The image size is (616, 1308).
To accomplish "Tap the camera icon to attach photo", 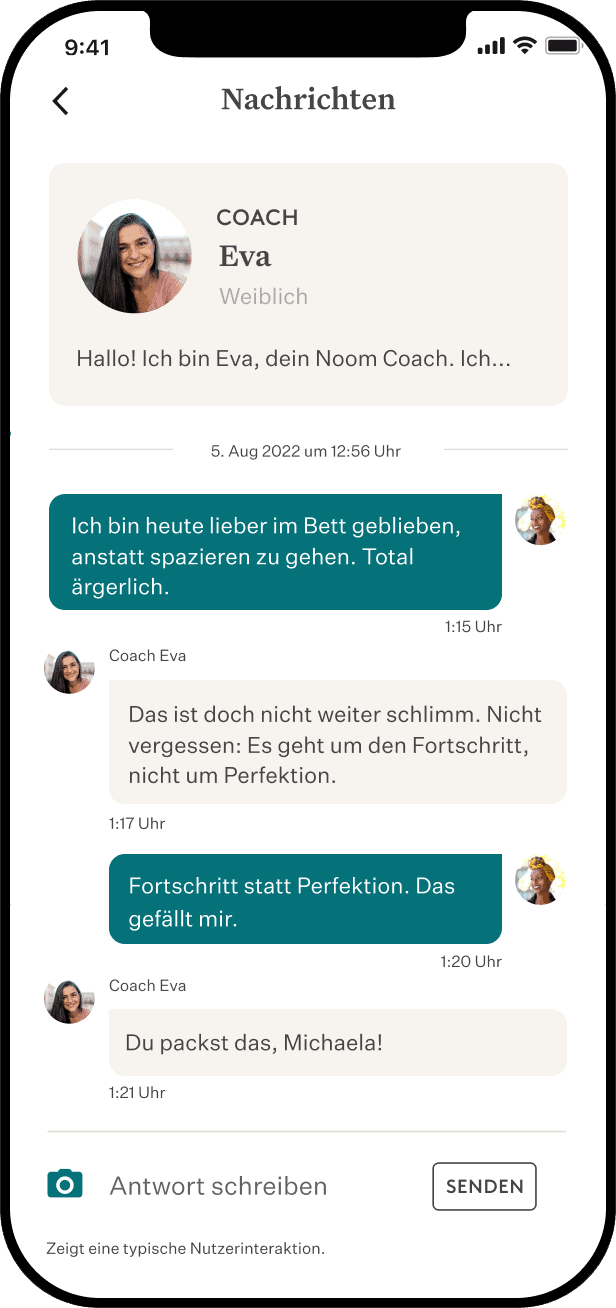I will [65, 1184].
